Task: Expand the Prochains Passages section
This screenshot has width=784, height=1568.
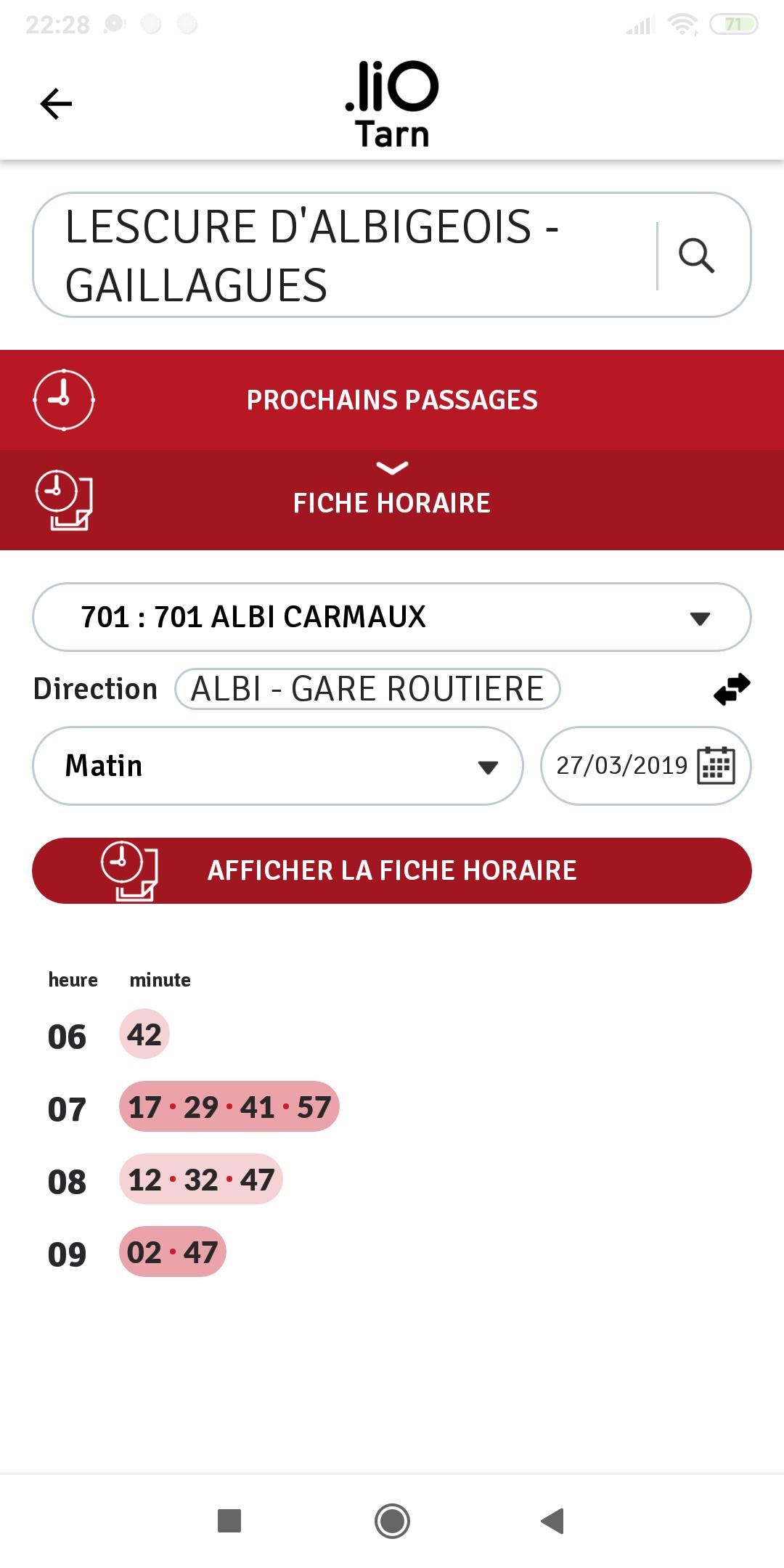Action: click(392, 400)
